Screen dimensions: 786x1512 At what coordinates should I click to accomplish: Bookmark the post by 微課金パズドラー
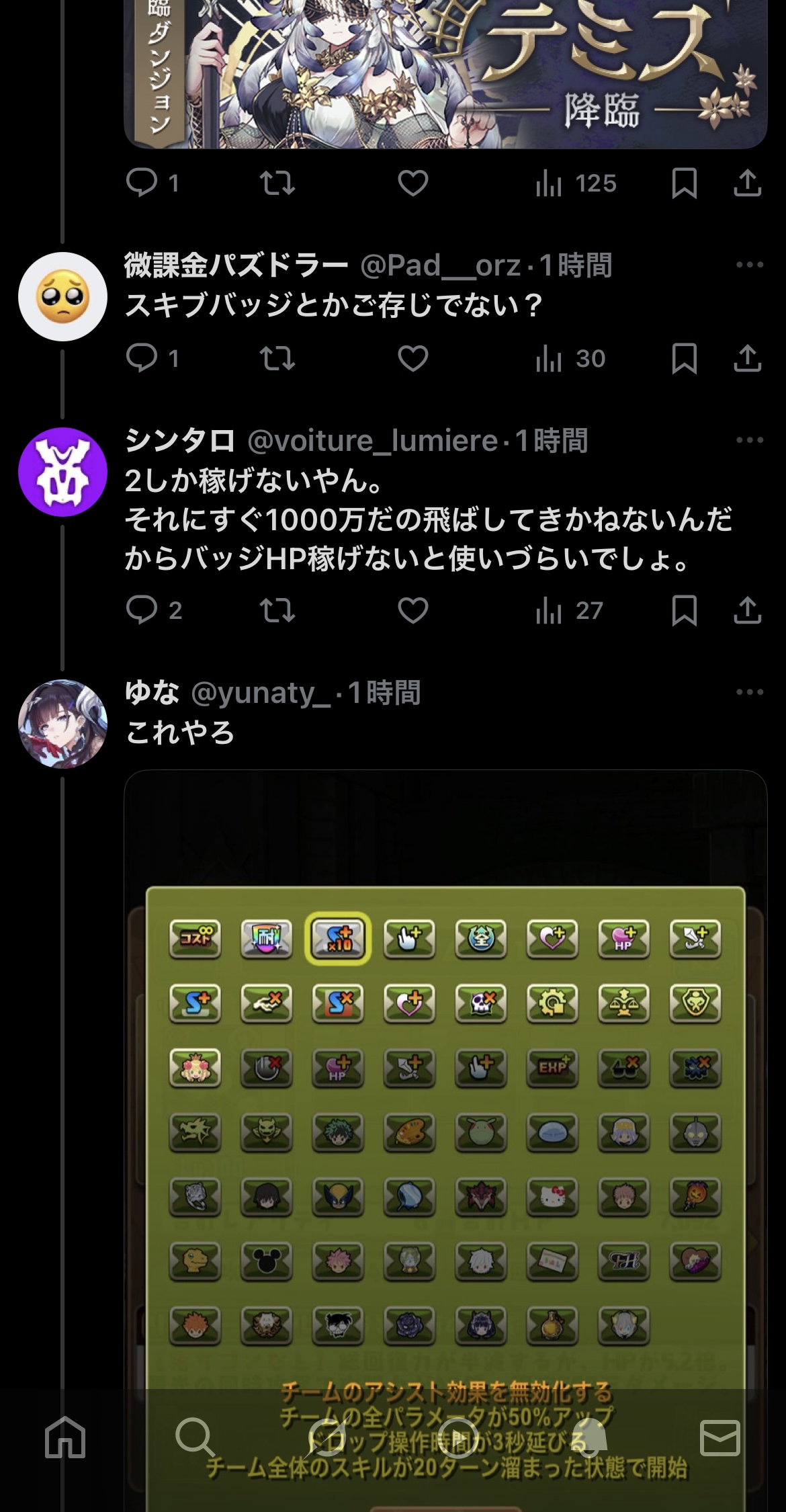tap(684, 358)
